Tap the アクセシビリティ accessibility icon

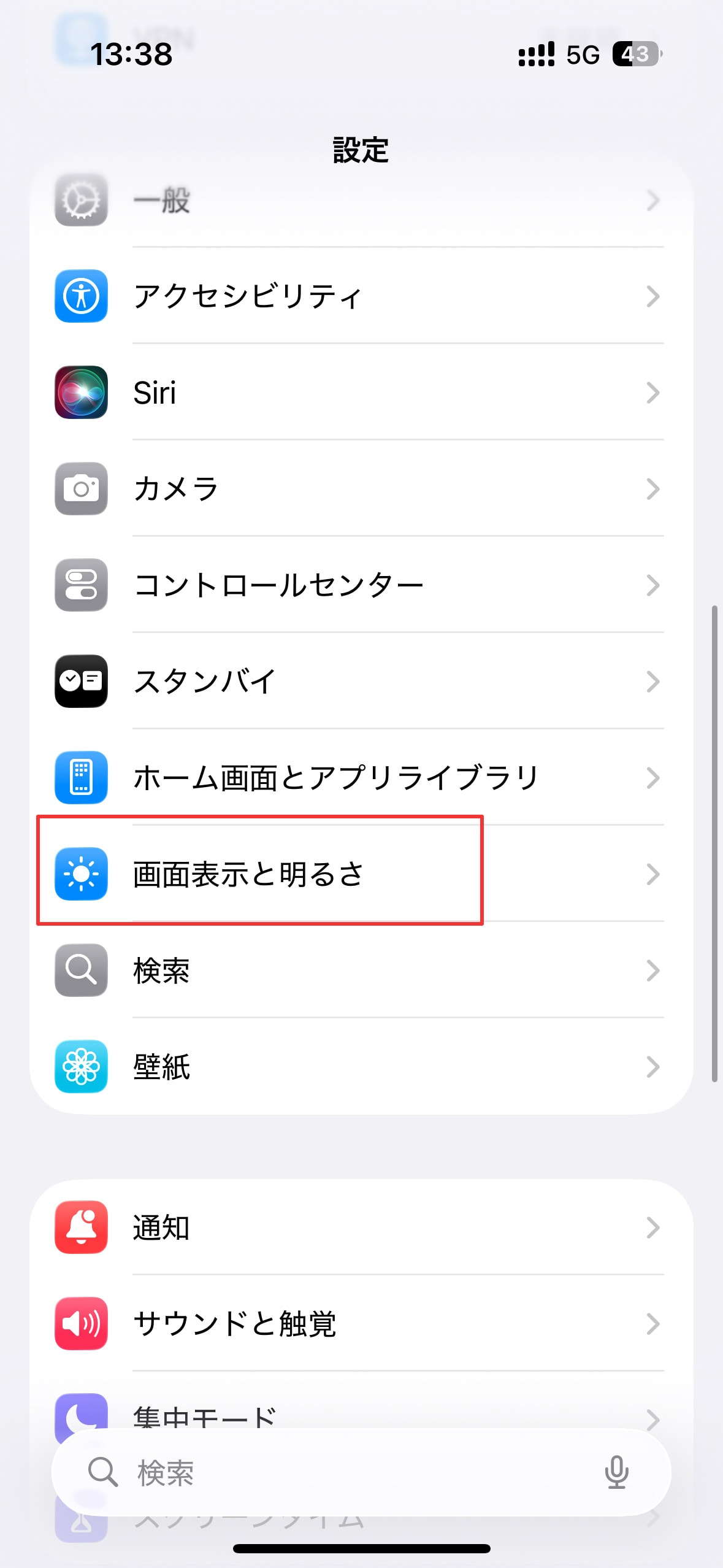pos(80,296)
